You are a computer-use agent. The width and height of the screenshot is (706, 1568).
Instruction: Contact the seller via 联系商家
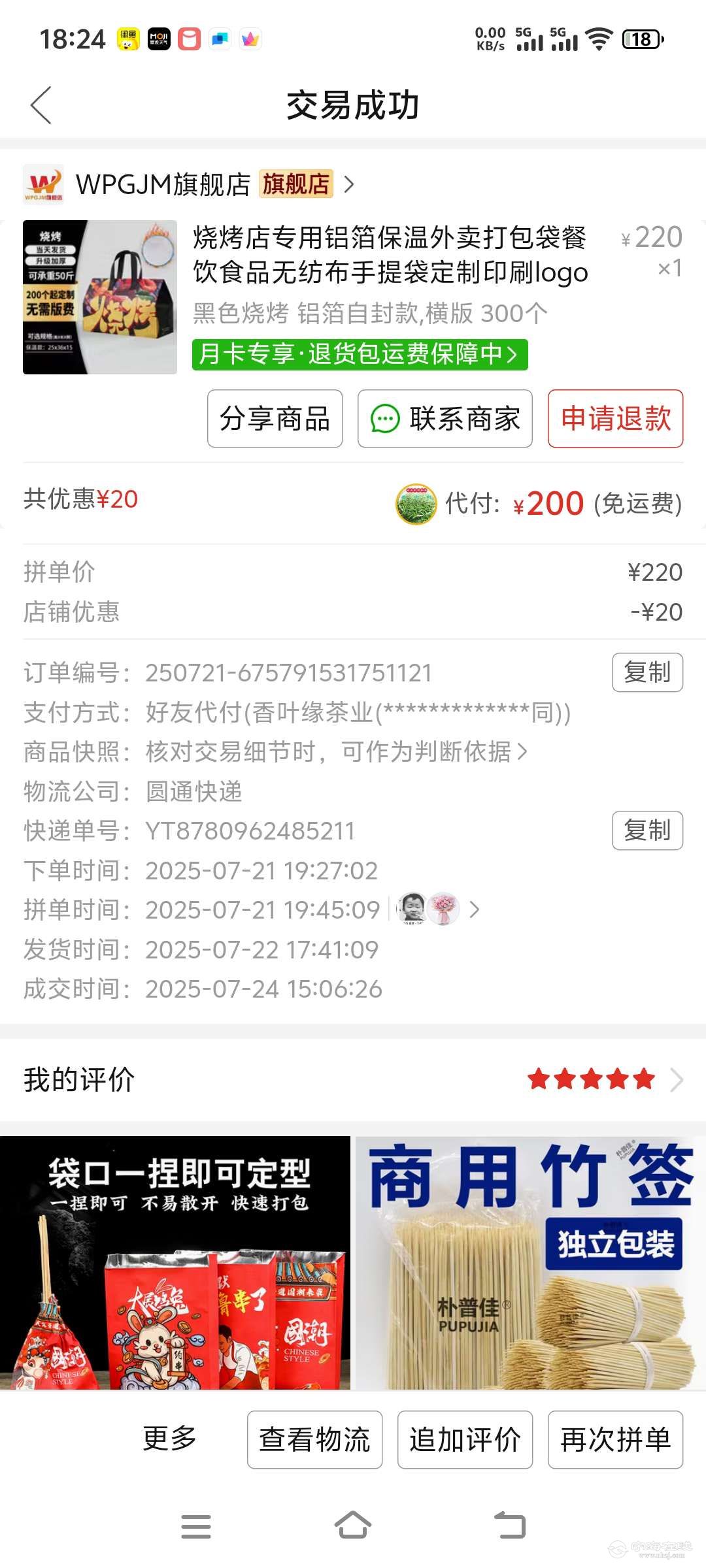coord(445,419)
